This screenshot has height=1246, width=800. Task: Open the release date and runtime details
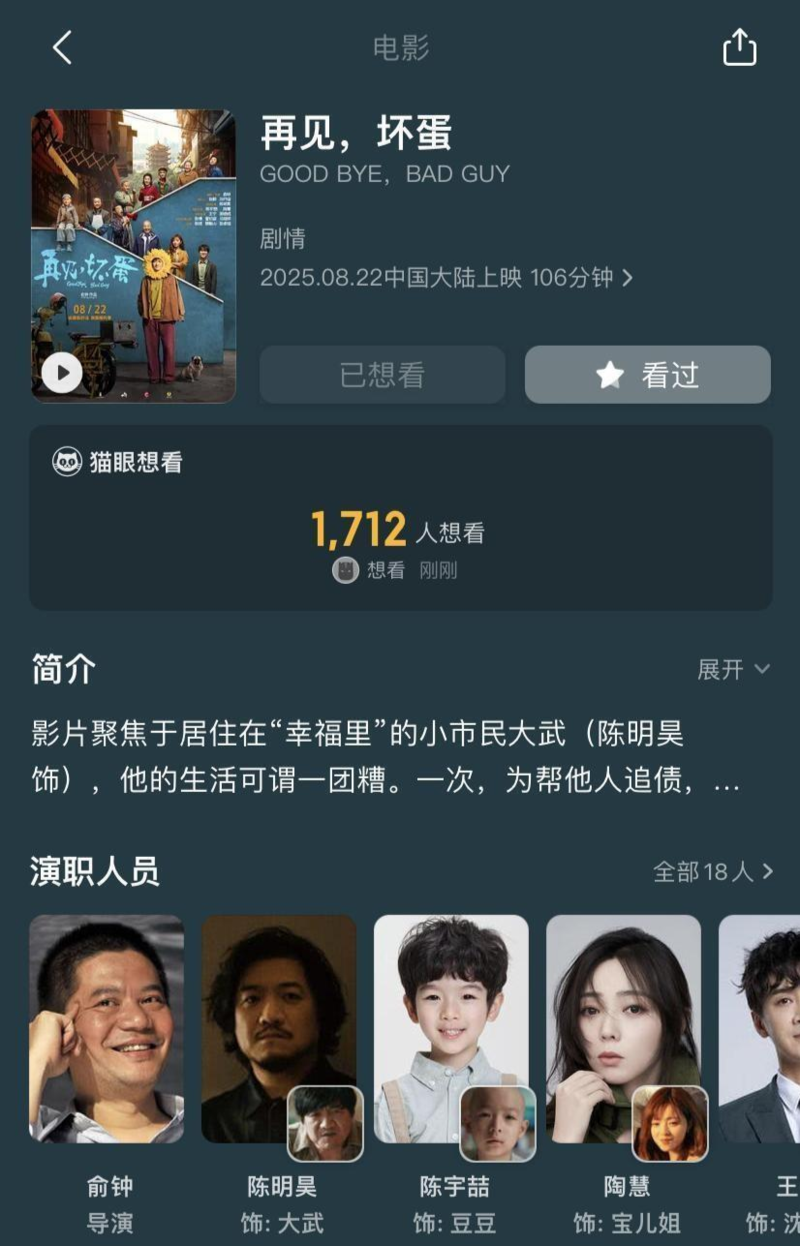coord(446,277)
